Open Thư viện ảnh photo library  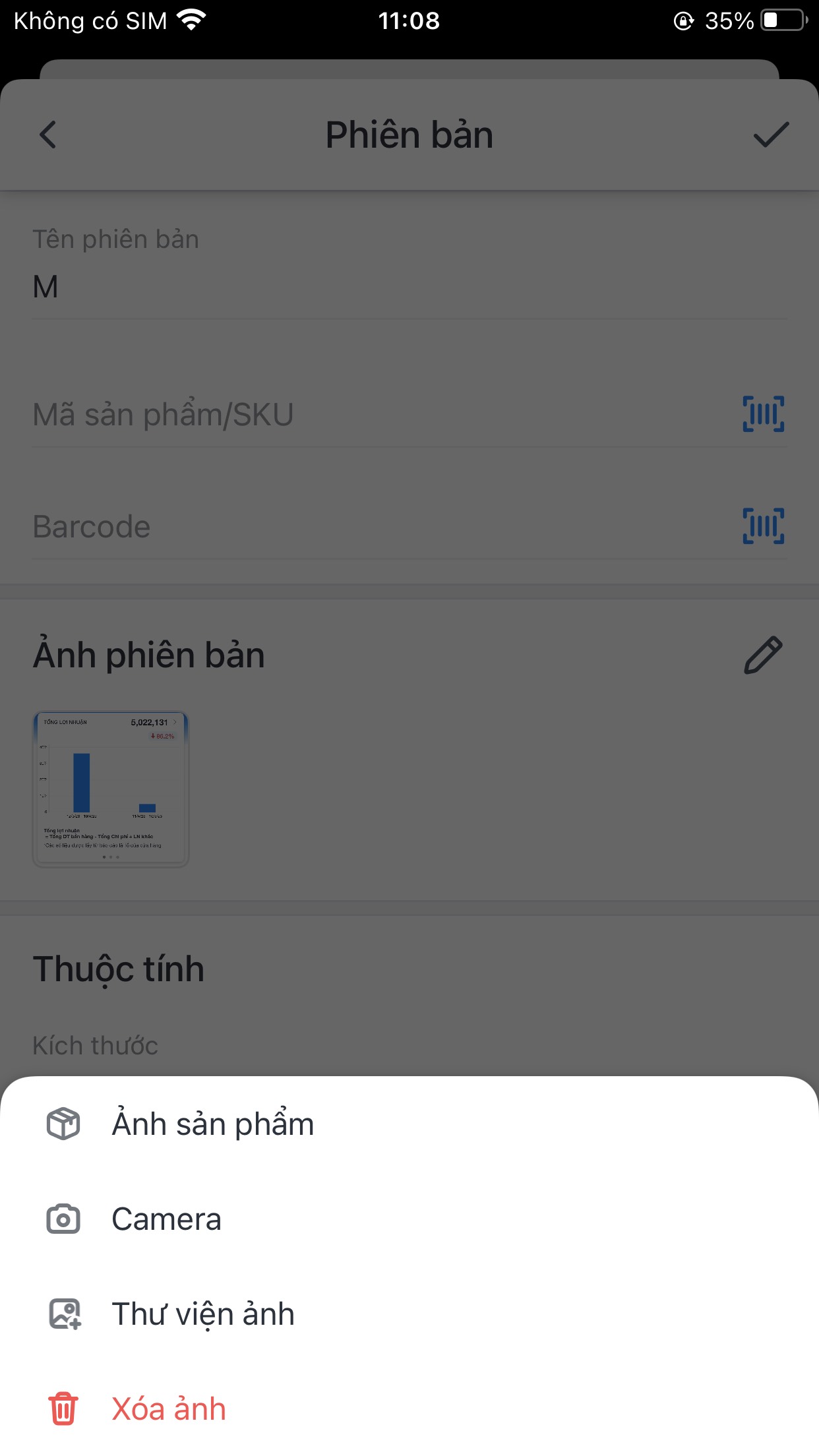409,1314
